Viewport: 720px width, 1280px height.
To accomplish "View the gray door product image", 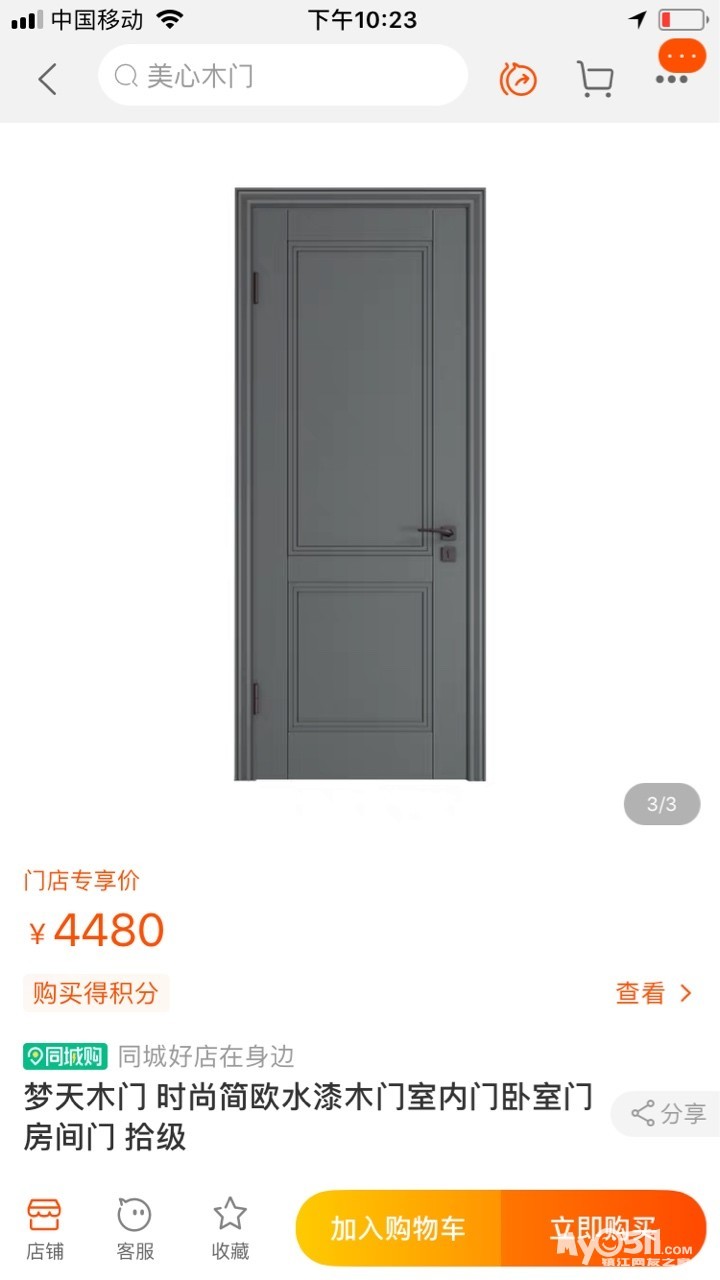I will (x=360, y=483).
